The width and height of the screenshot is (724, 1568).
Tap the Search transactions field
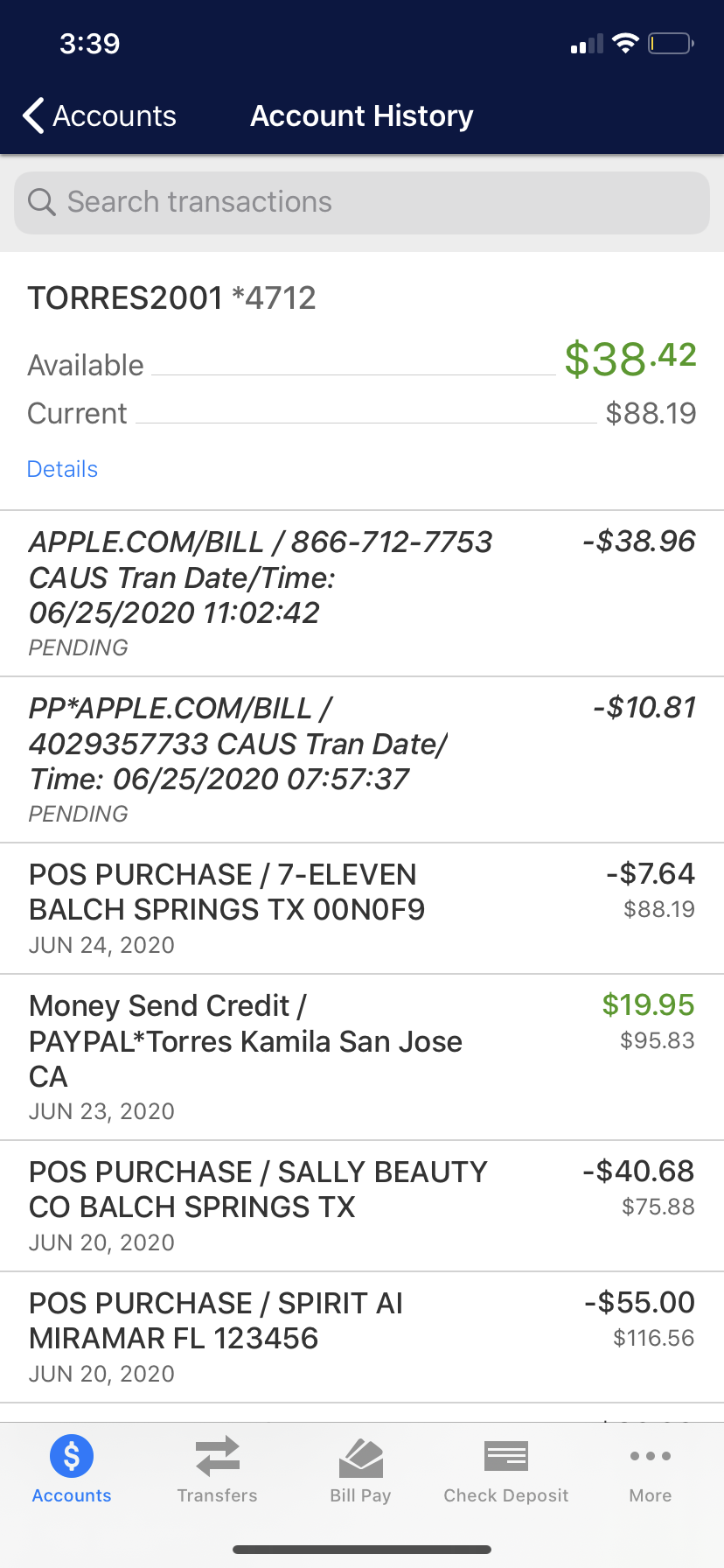point(362,202)
